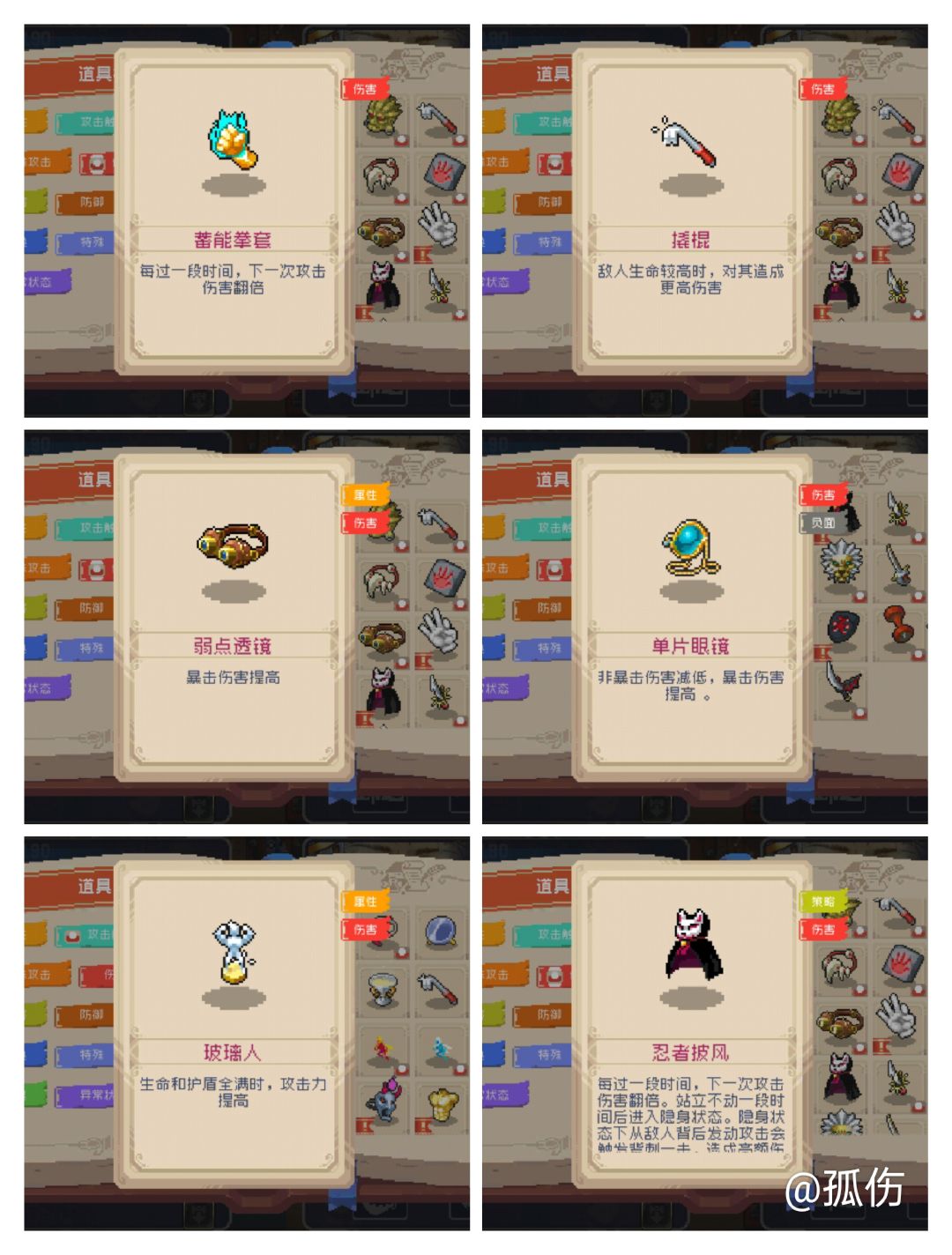Viewport: 952px width, 1255px height.
Task: Expand the 特殊 special category
Action: pos(82,242)
